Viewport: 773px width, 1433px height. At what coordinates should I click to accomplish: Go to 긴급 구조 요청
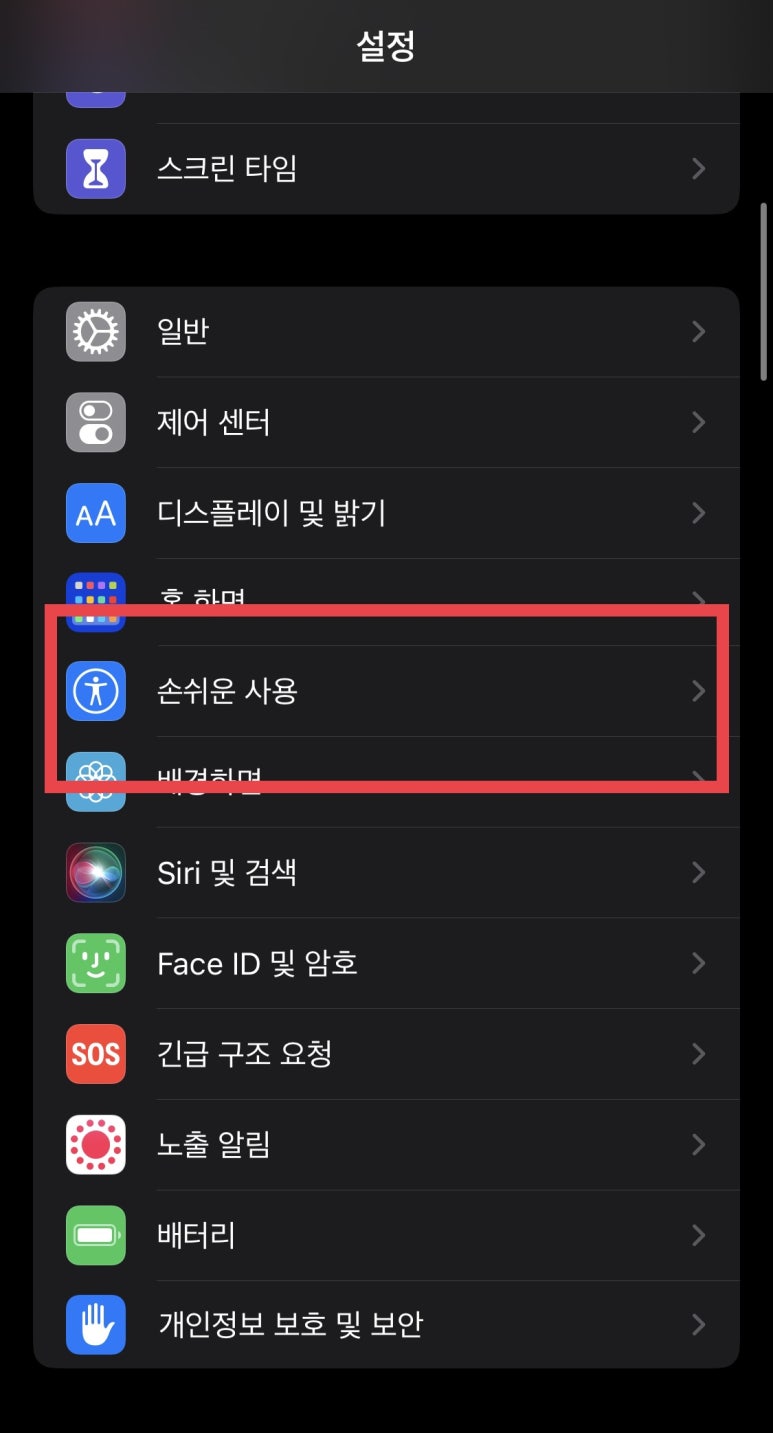(386, 1054)
